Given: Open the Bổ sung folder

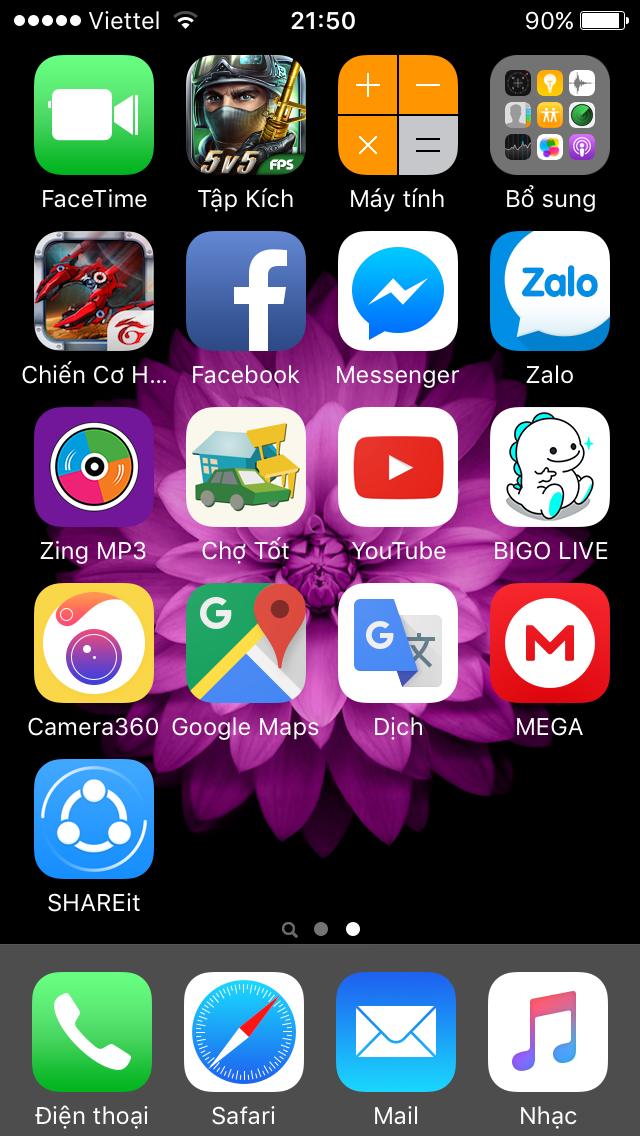Looking at the screenshot, I should 550,115.
